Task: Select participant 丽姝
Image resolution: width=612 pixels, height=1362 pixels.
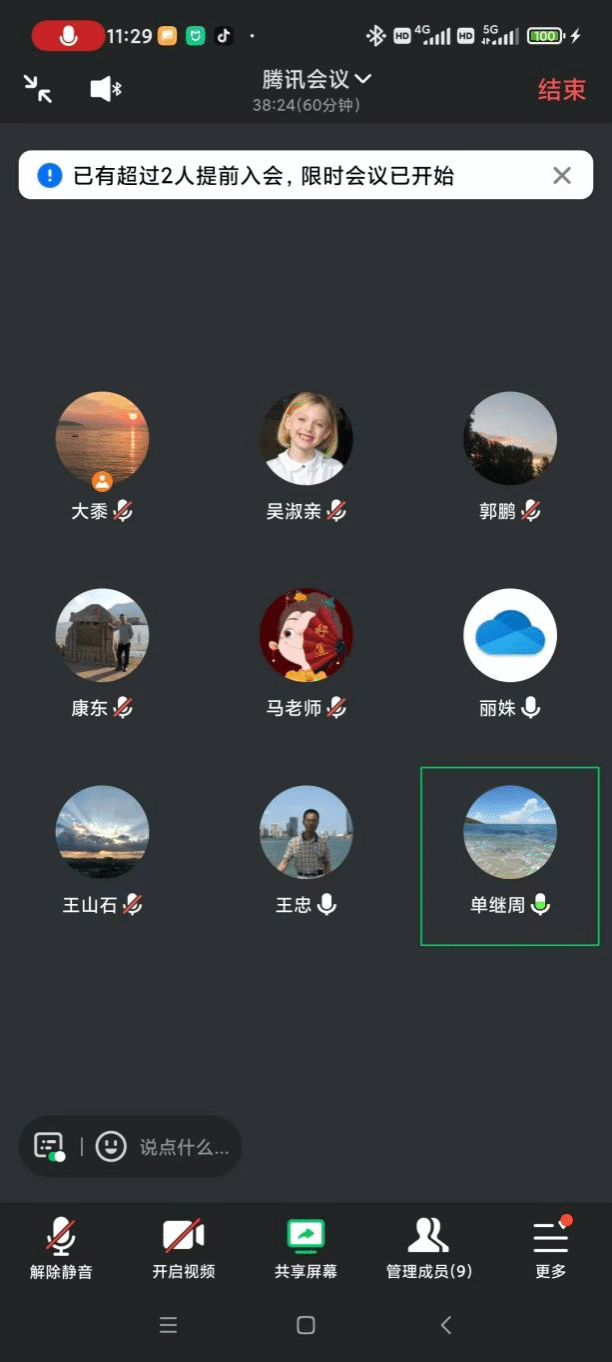Action: pyautogui.click(x=510, y=636)
